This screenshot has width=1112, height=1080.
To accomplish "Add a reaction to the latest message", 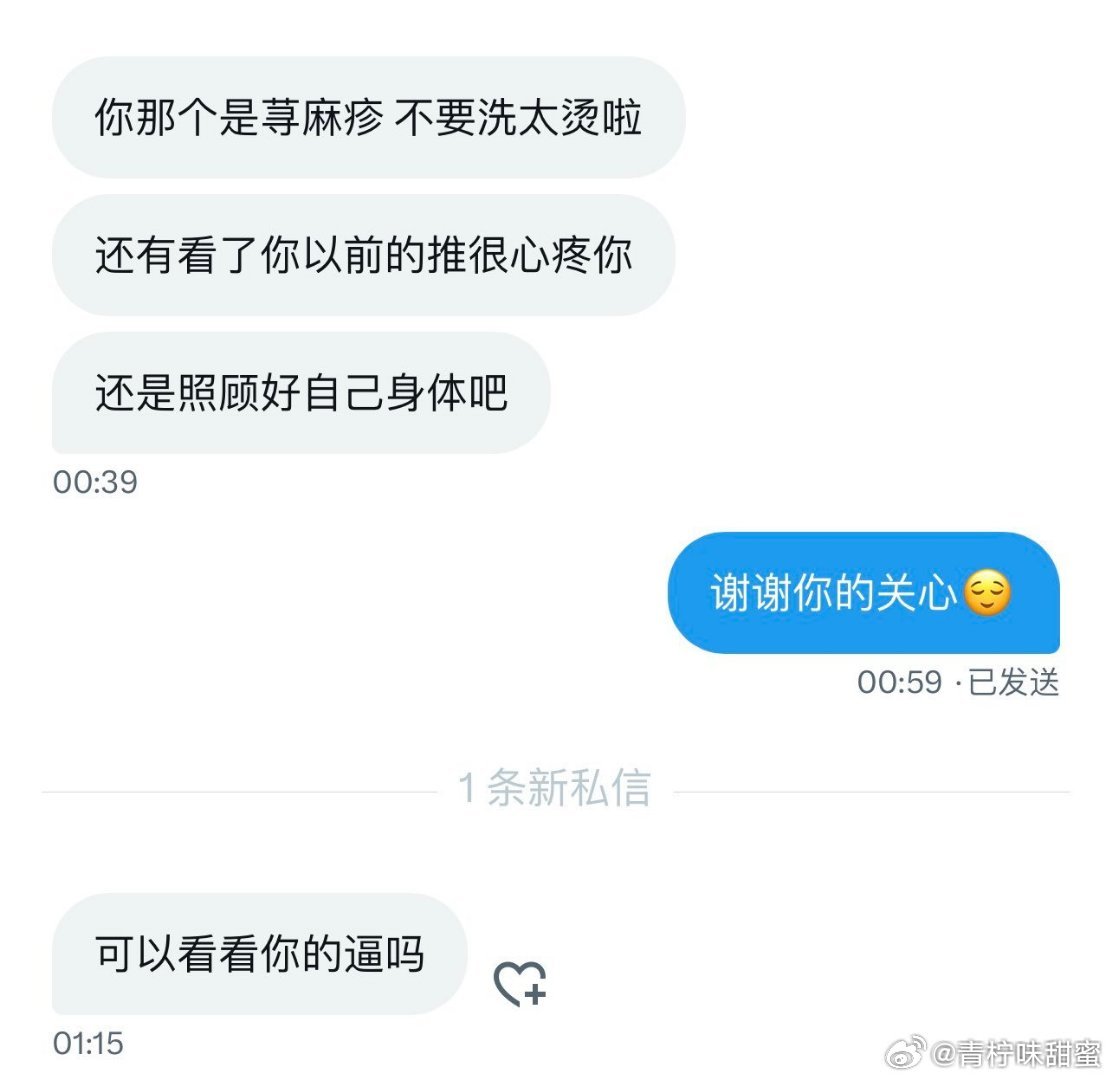I will (520, 983).
